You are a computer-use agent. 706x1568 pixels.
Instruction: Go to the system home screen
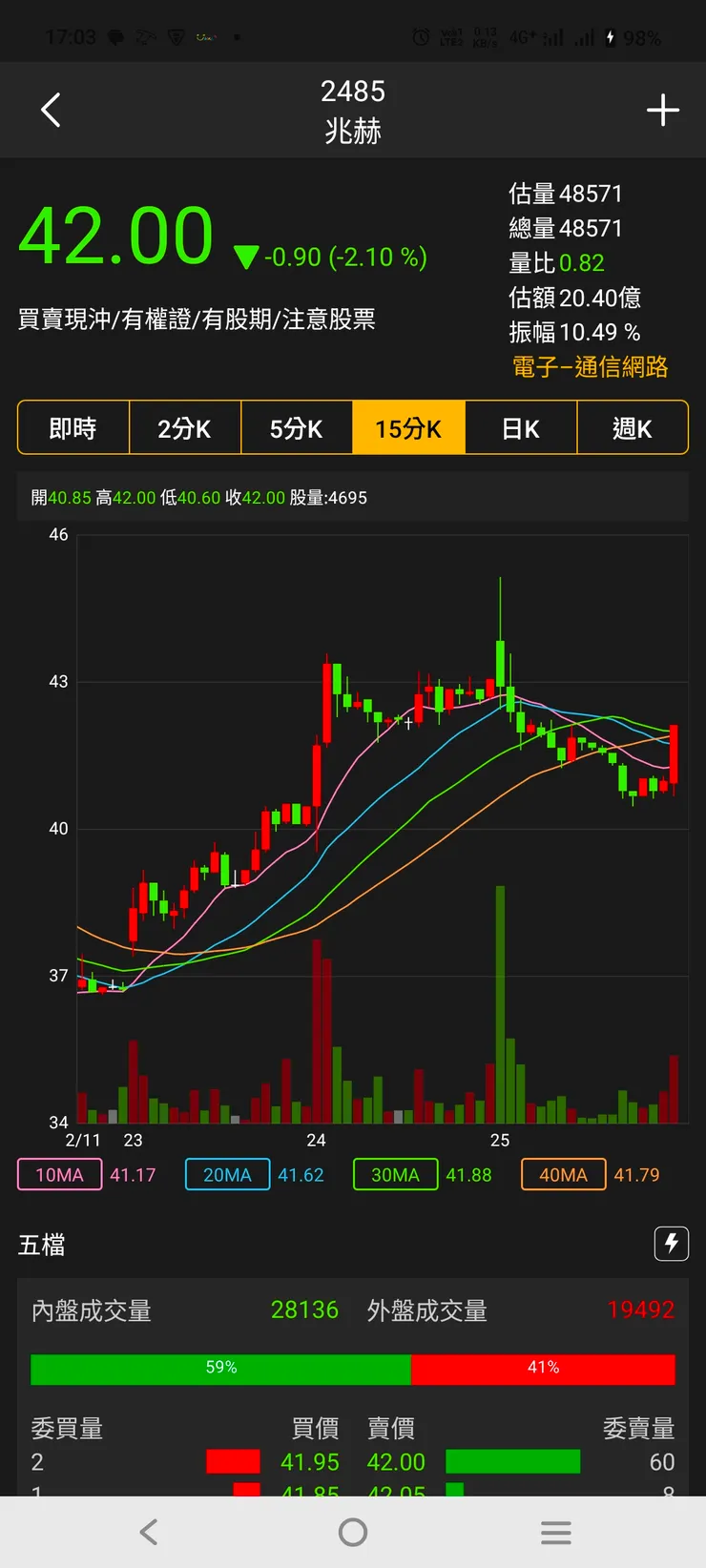pos(353,1532)
